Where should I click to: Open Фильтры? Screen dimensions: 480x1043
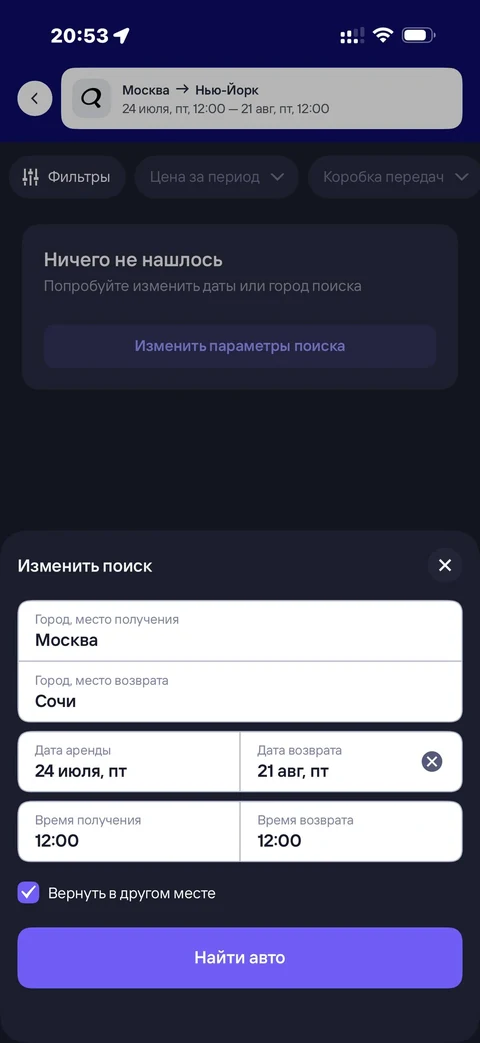66,177
